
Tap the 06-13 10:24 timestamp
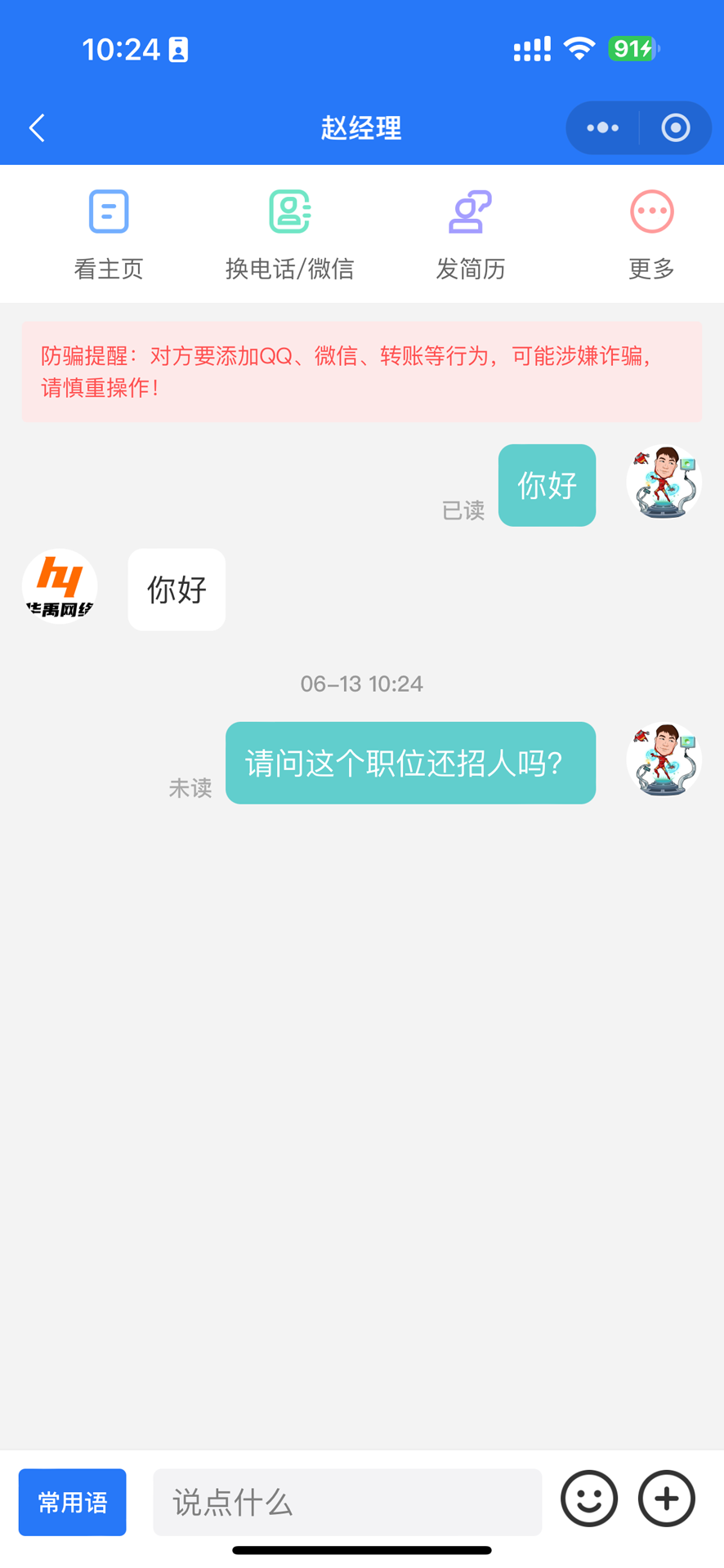361,684
